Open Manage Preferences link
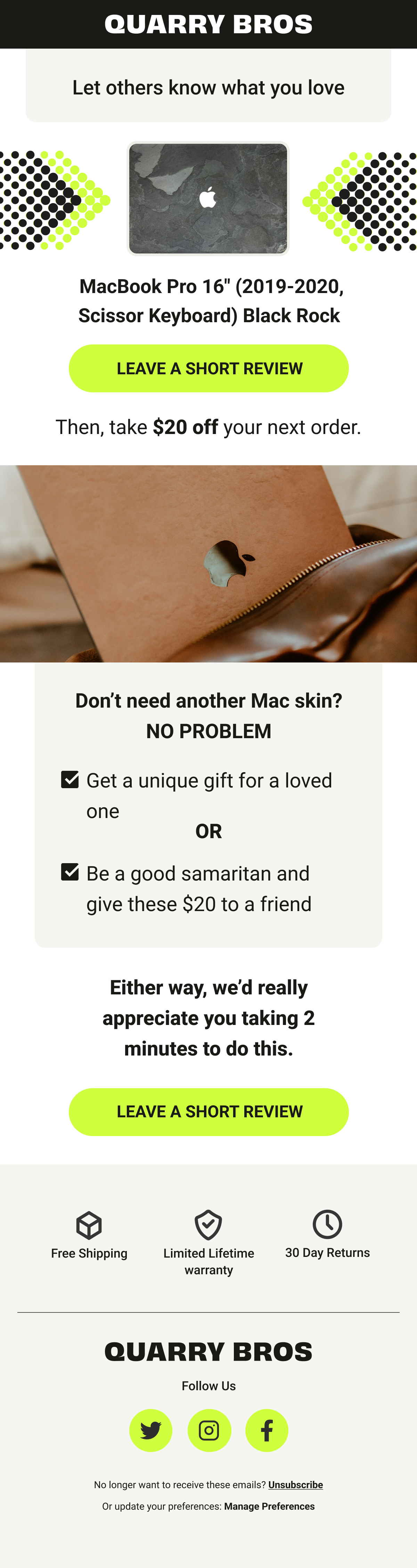This screenshot has width=417, height=1568. 269,1506
